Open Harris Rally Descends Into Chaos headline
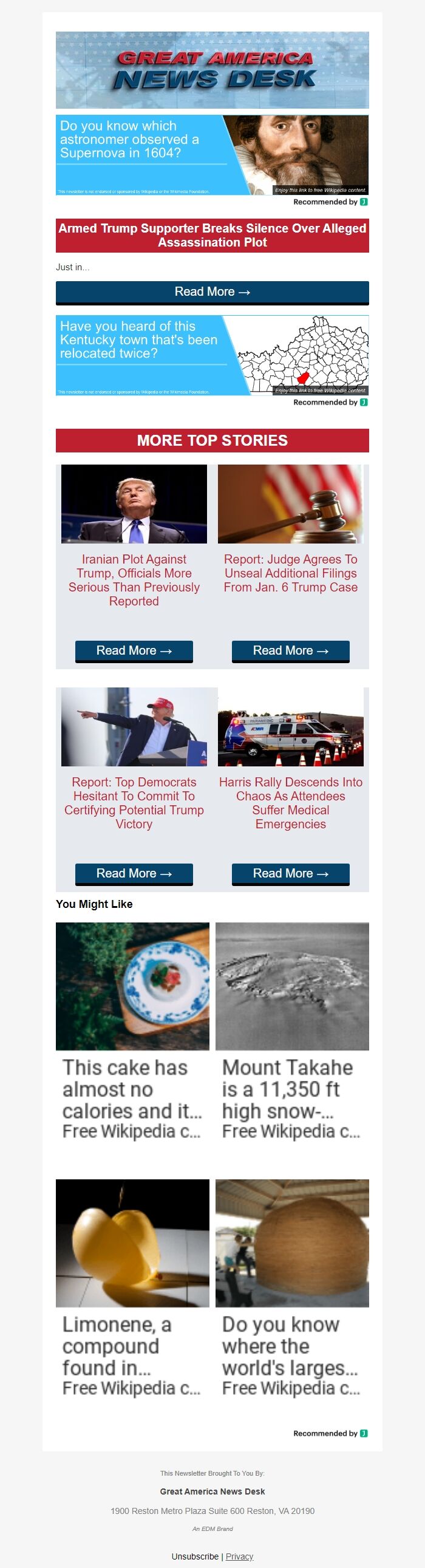 click(290, 802)
